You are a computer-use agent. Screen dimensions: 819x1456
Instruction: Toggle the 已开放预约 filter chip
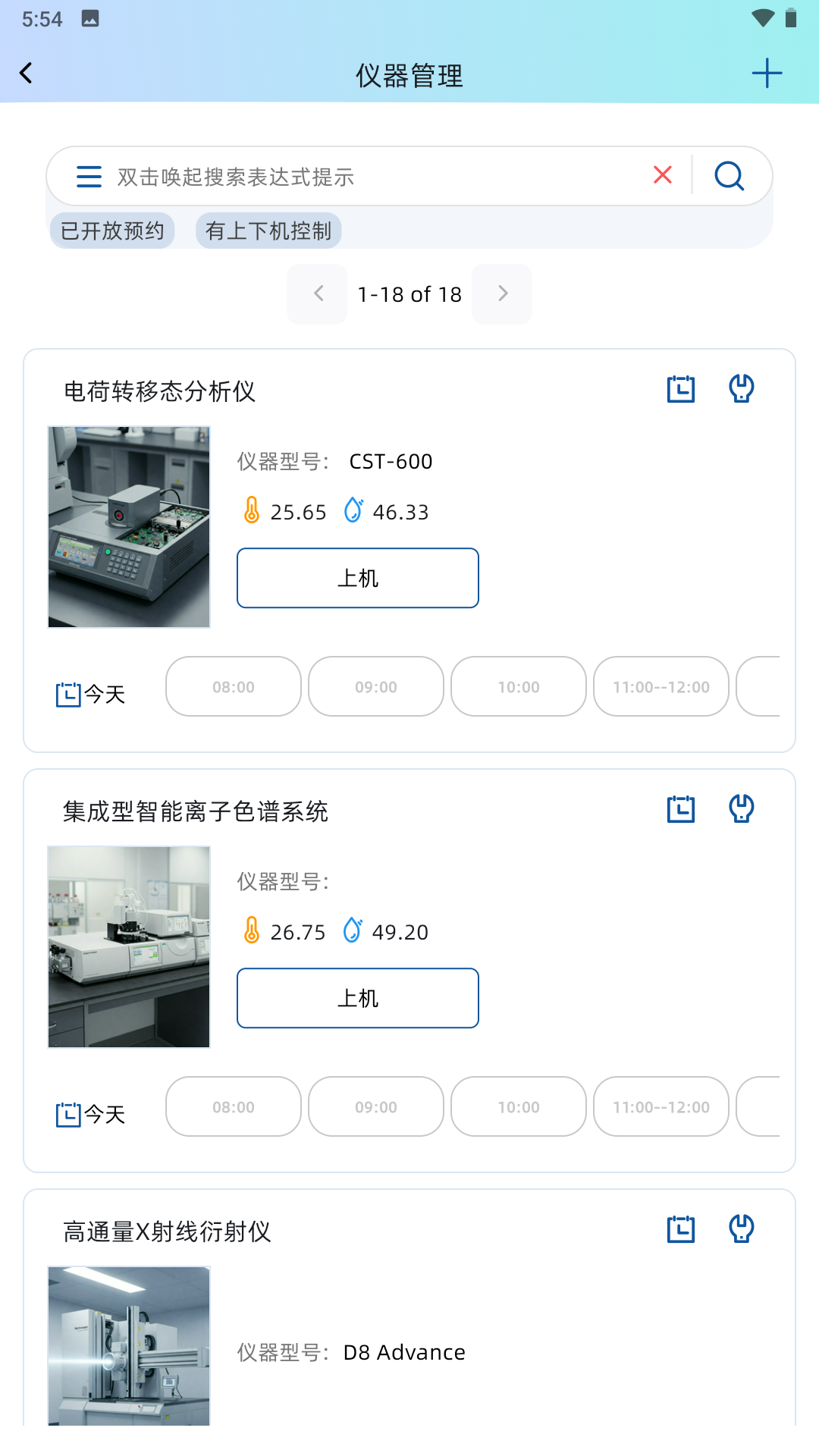tap(111, 231)
